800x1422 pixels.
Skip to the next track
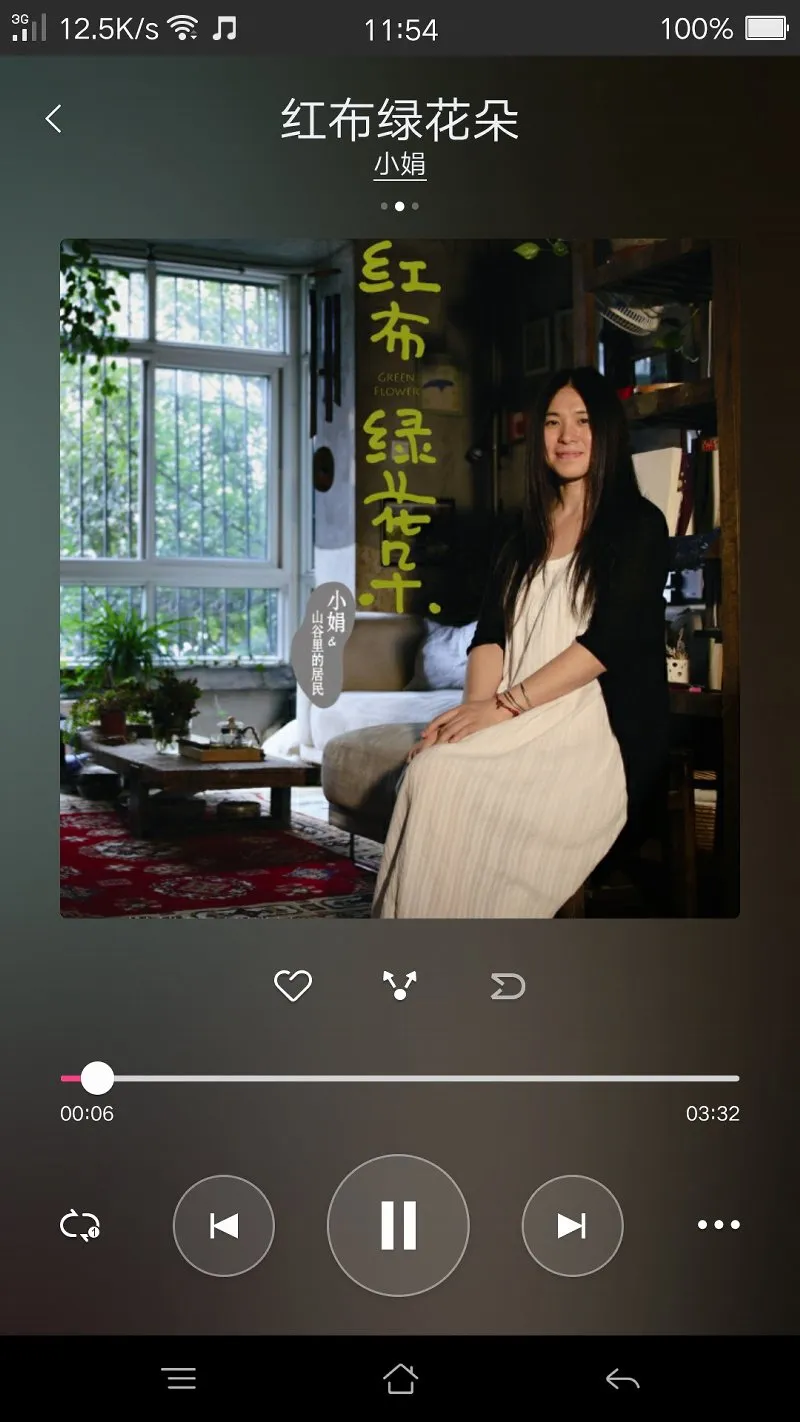tap(572, 1225)
